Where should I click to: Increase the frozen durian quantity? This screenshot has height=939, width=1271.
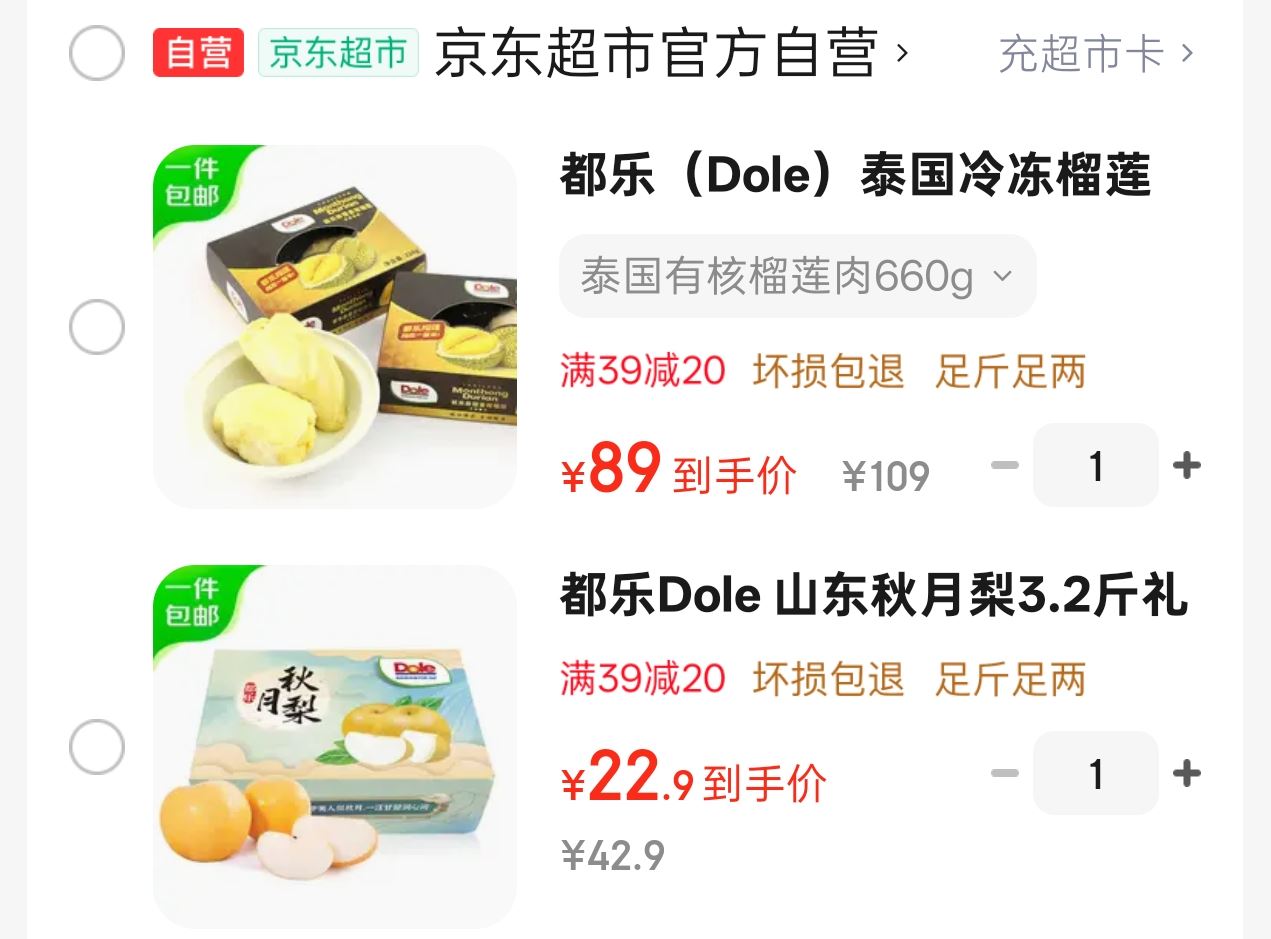pos(1186,466)
